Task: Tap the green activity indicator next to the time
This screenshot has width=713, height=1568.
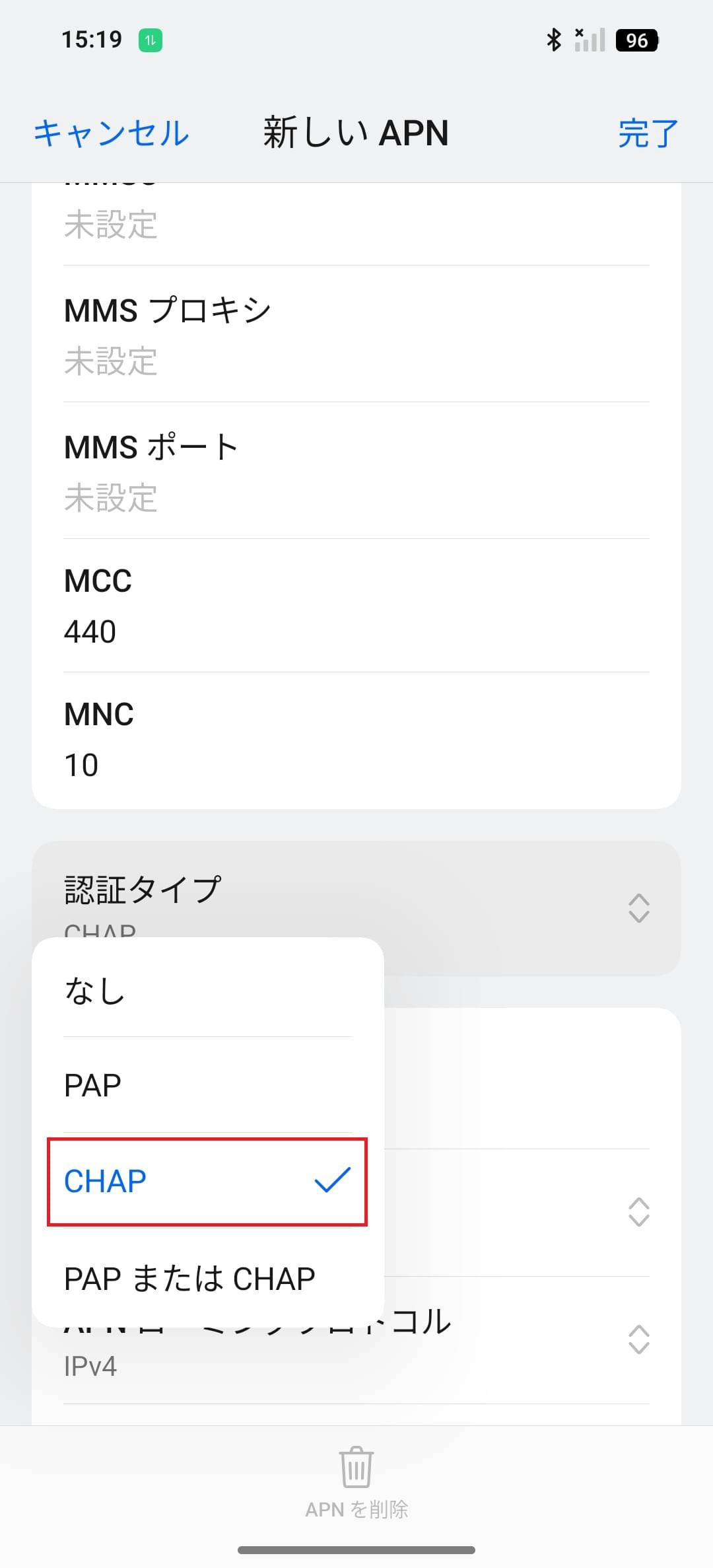Action: pos(151,40)
